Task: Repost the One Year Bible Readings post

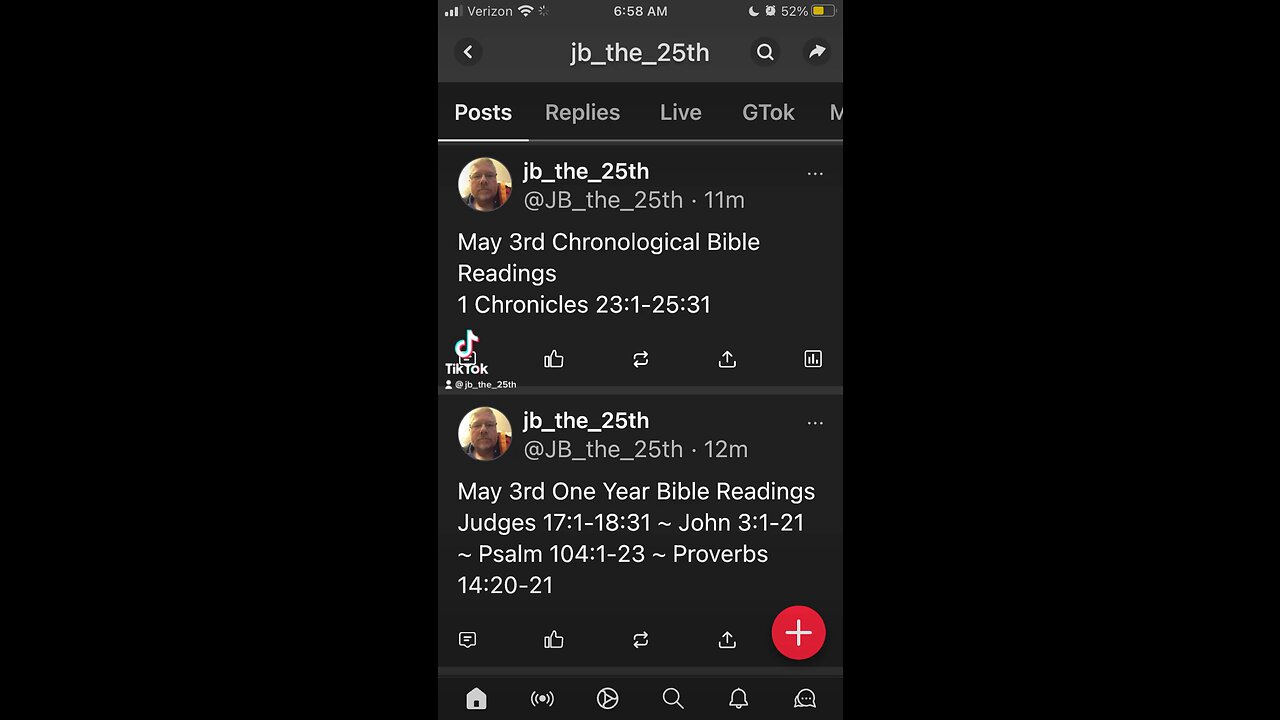Action: (641, 640)
